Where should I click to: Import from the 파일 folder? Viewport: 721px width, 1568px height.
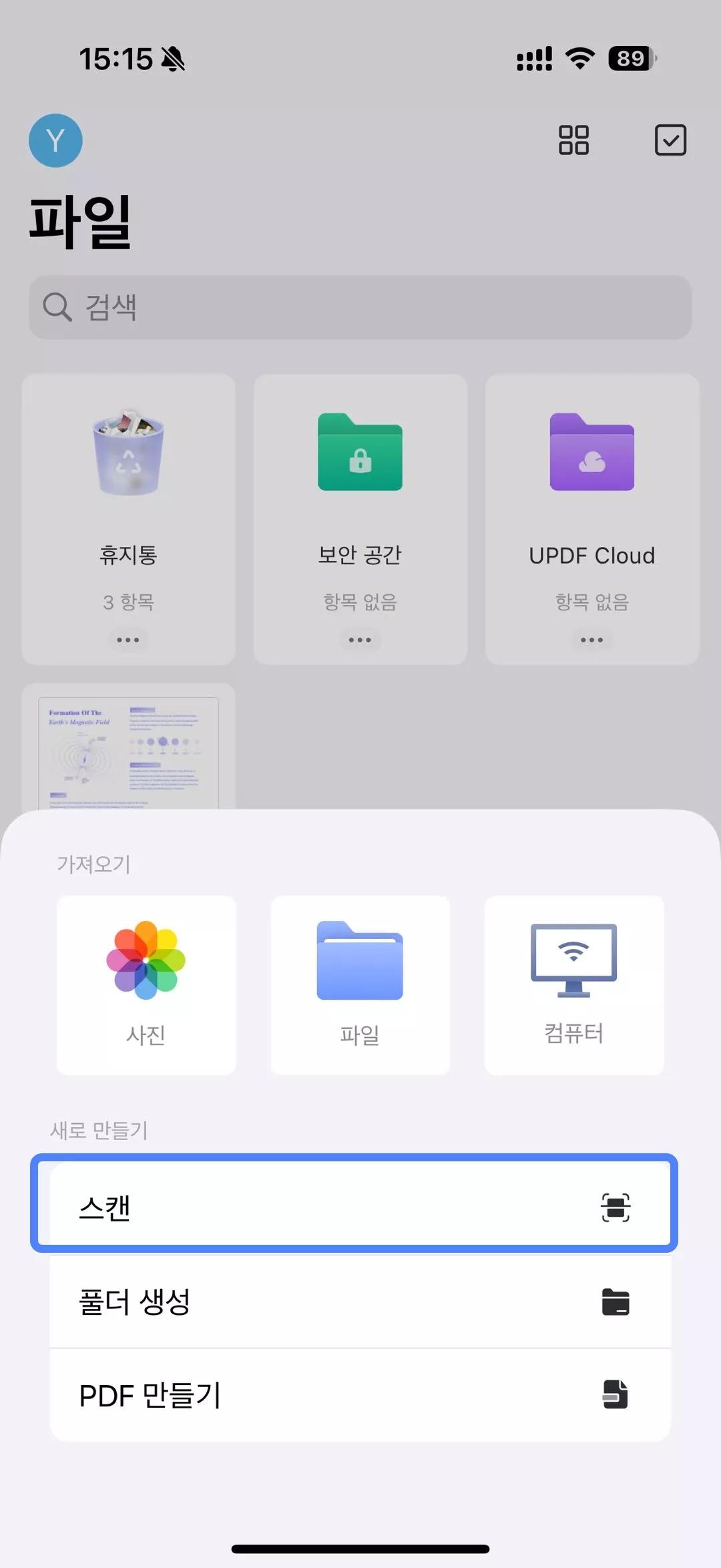[360, 984]
